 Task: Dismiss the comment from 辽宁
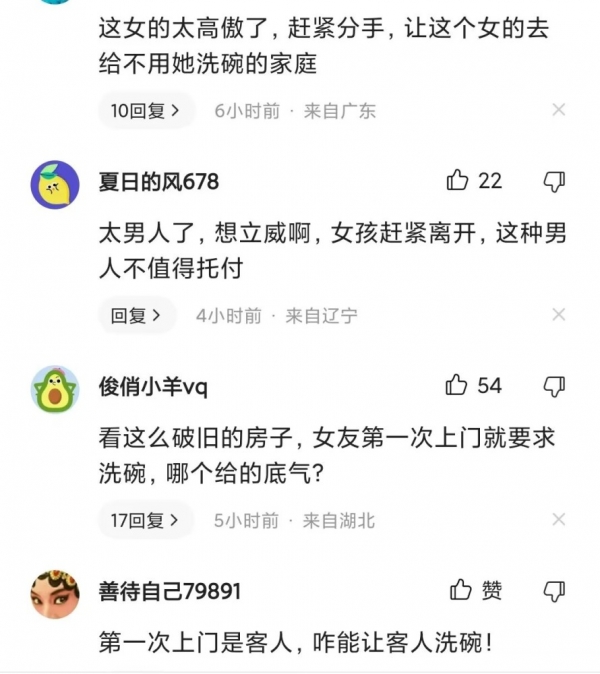559,315
